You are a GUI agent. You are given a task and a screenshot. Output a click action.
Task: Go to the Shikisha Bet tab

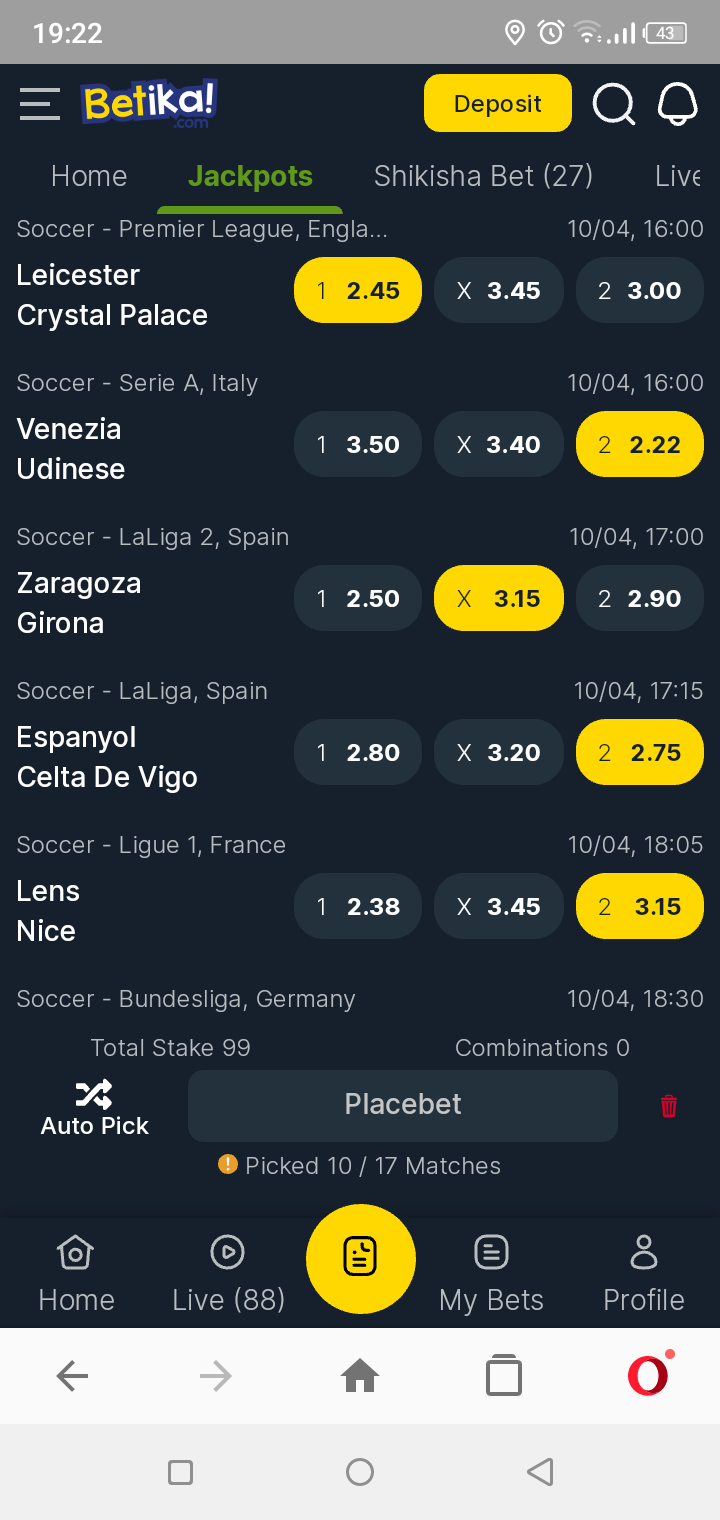[x=484, y=176]
